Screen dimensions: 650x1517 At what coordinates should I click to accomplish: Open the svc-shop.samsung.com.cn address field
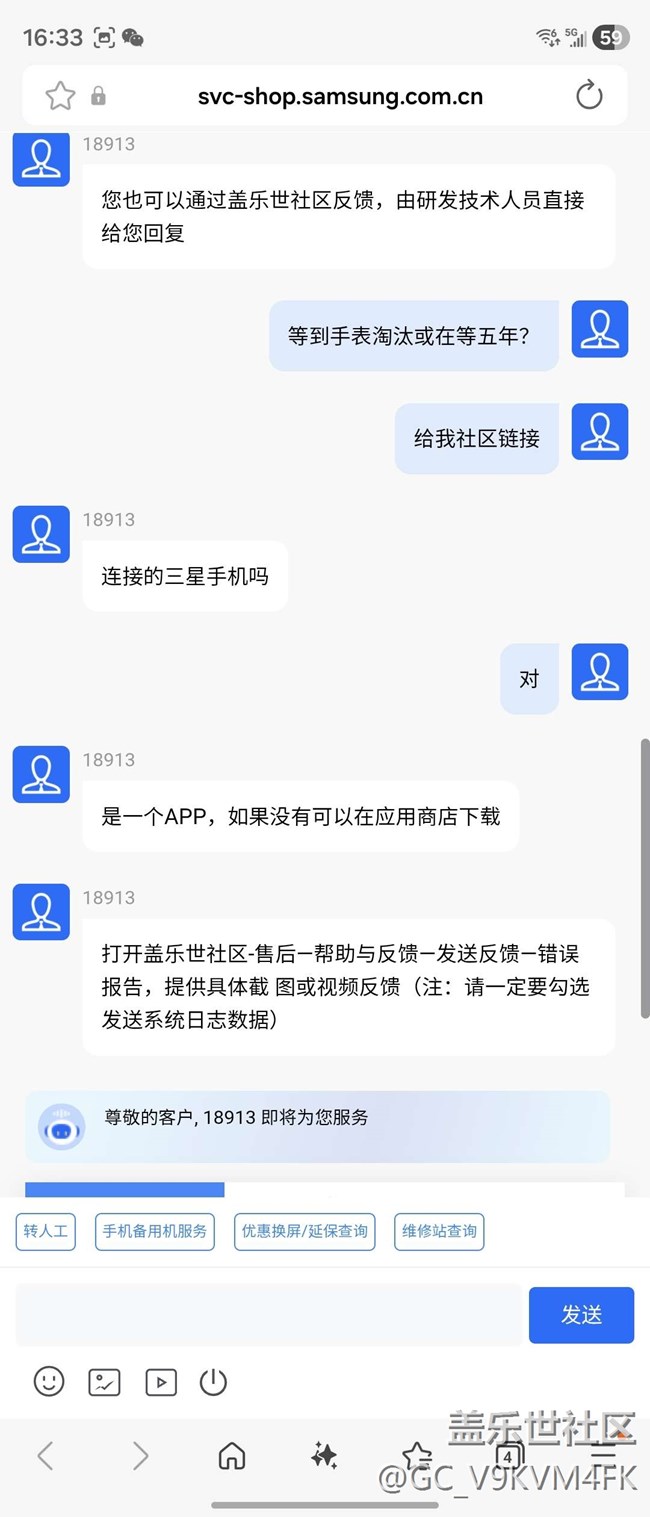click(340, 96)
